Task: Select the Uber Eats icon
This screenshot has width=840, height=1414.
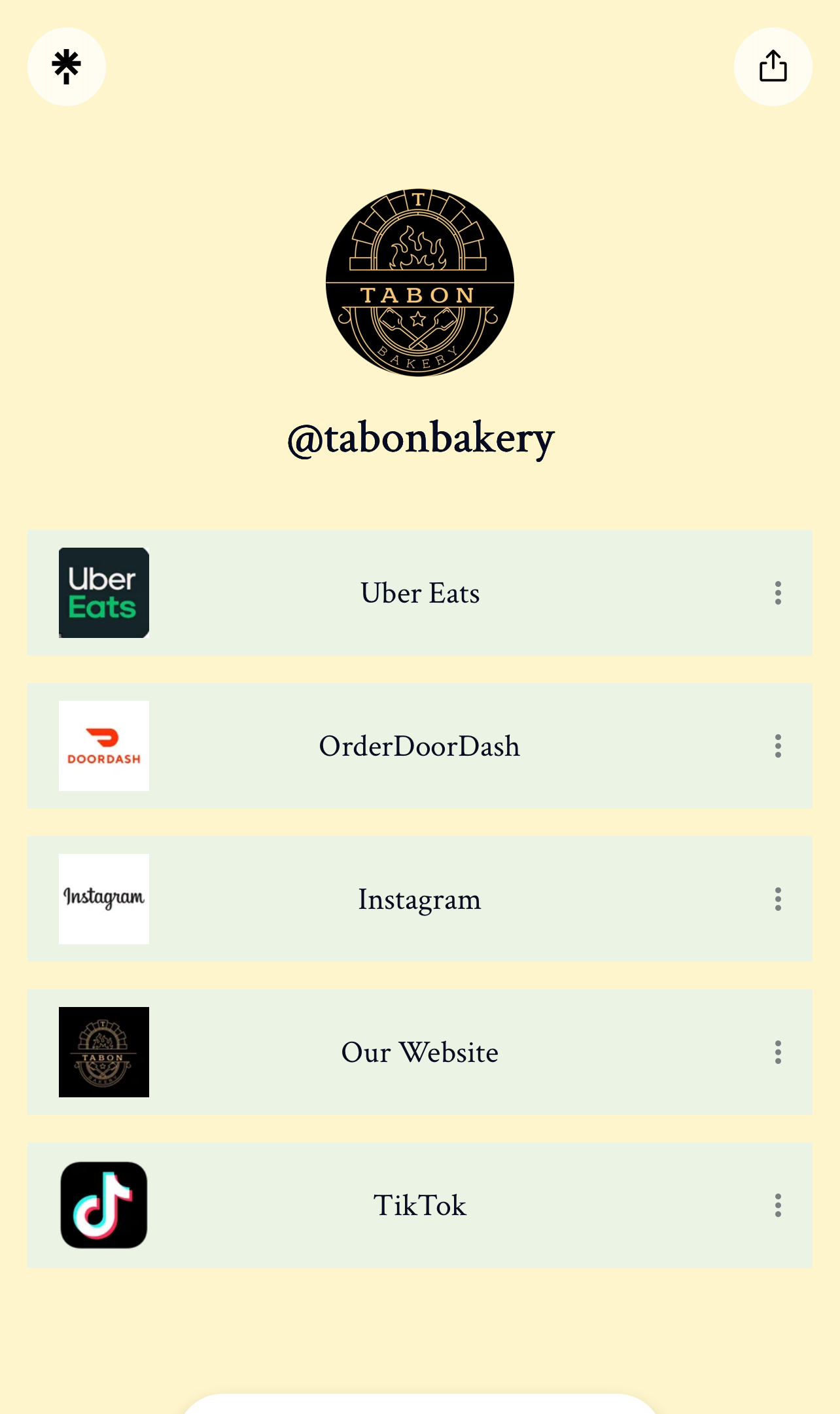Action: (103, 592)
